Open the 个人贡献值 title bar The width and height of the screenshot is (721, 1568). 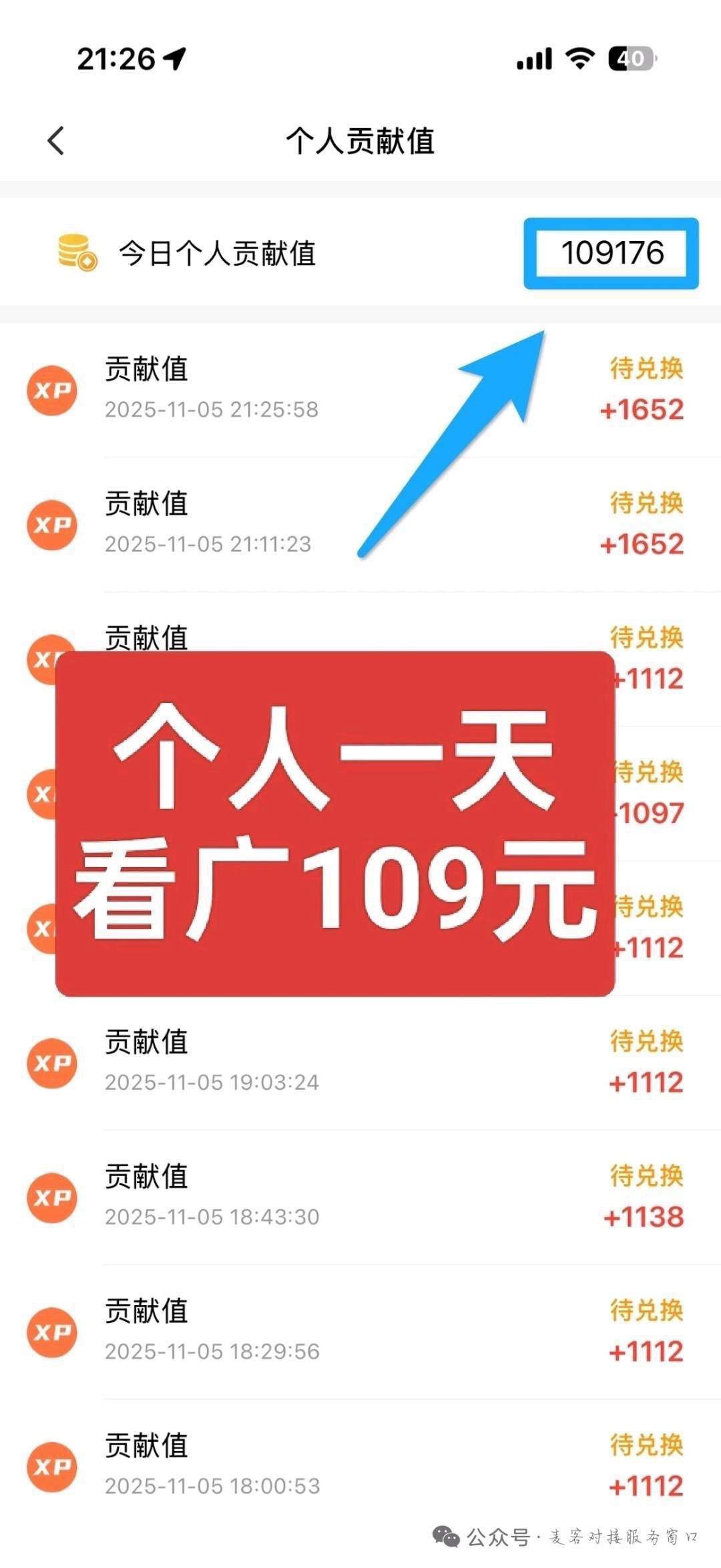pyautogui.click(x=360, y=138)
